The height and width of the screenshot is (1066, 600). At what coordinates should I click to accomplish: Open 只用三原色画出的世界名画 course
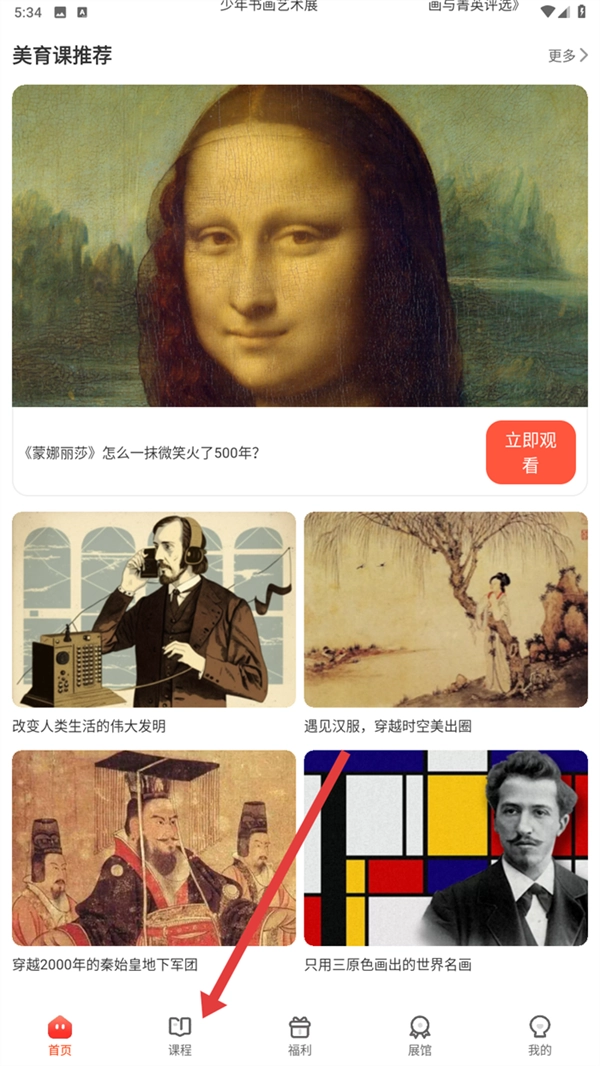(x=446, y=848)
